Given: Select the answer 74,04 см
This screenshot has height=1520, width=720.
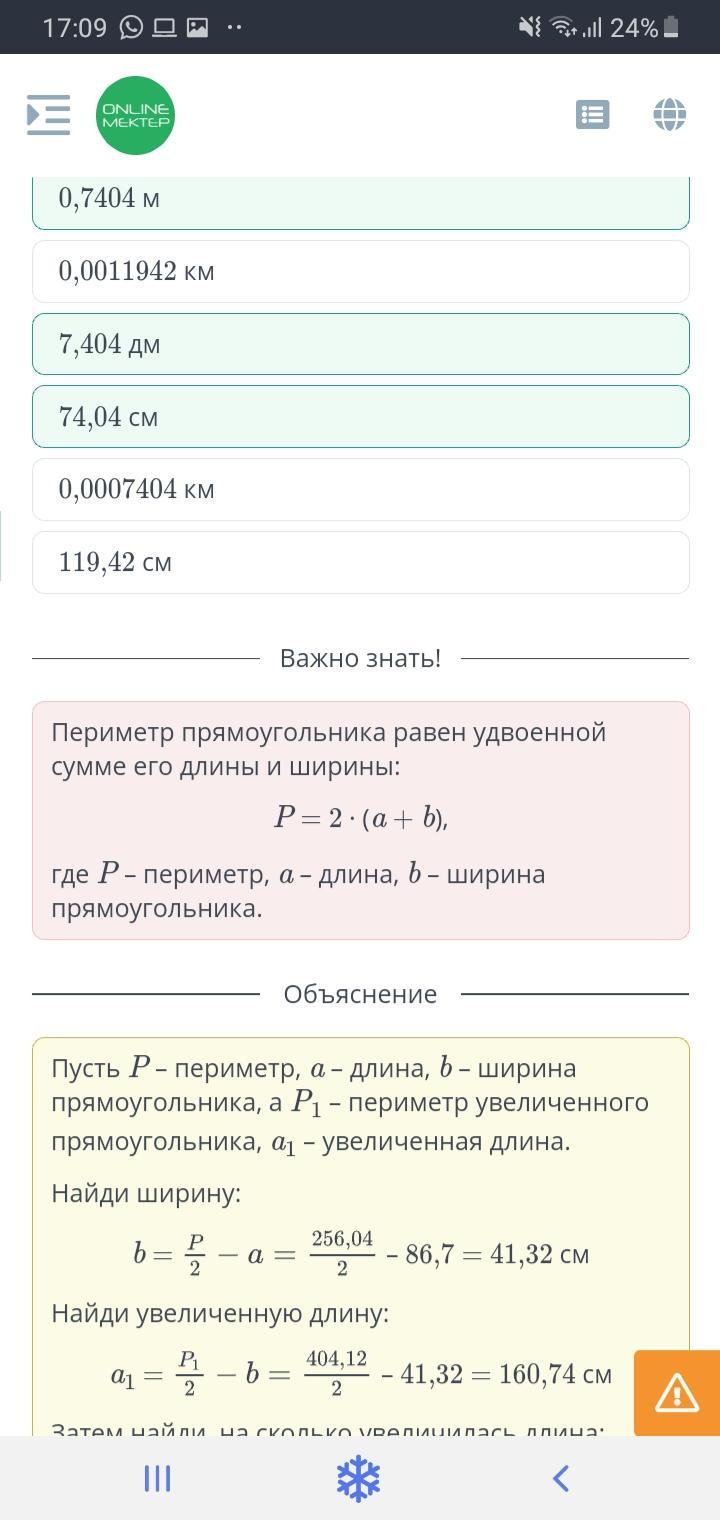Looking at the screenshot, I should 361,416.
